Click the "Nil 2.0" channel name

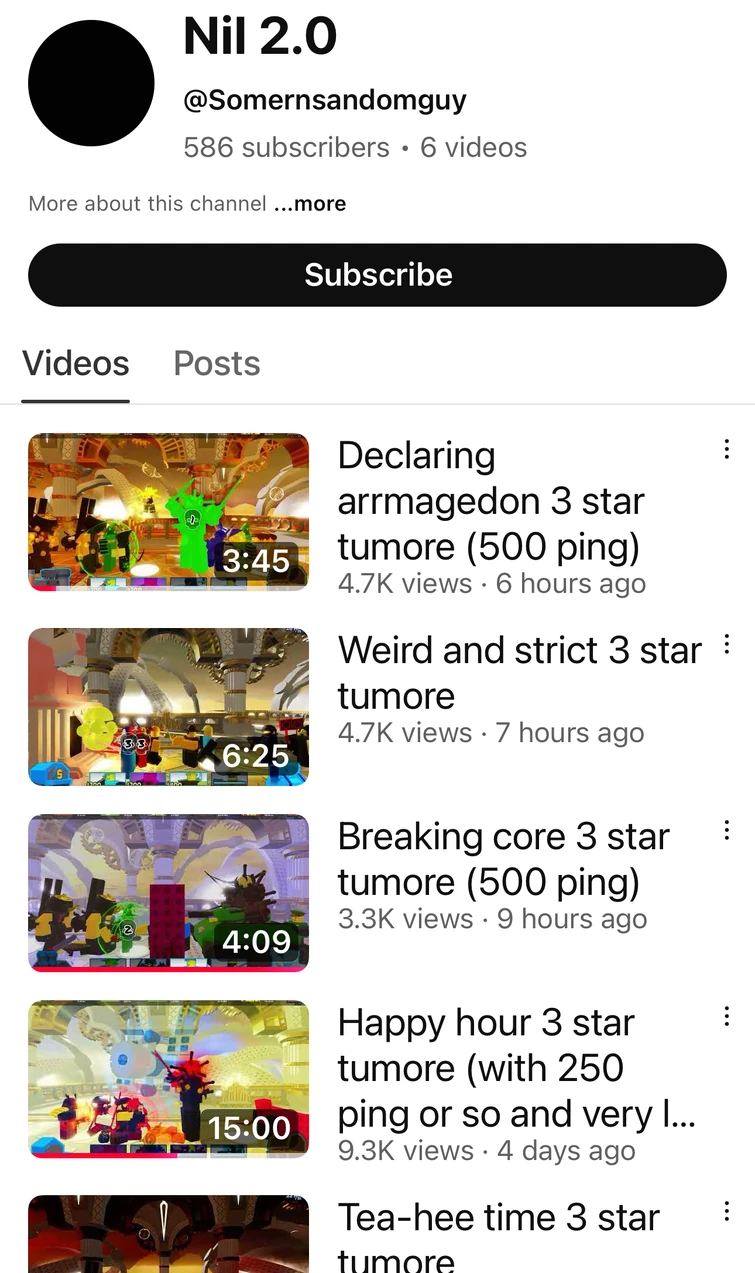(x=259, y=37)
